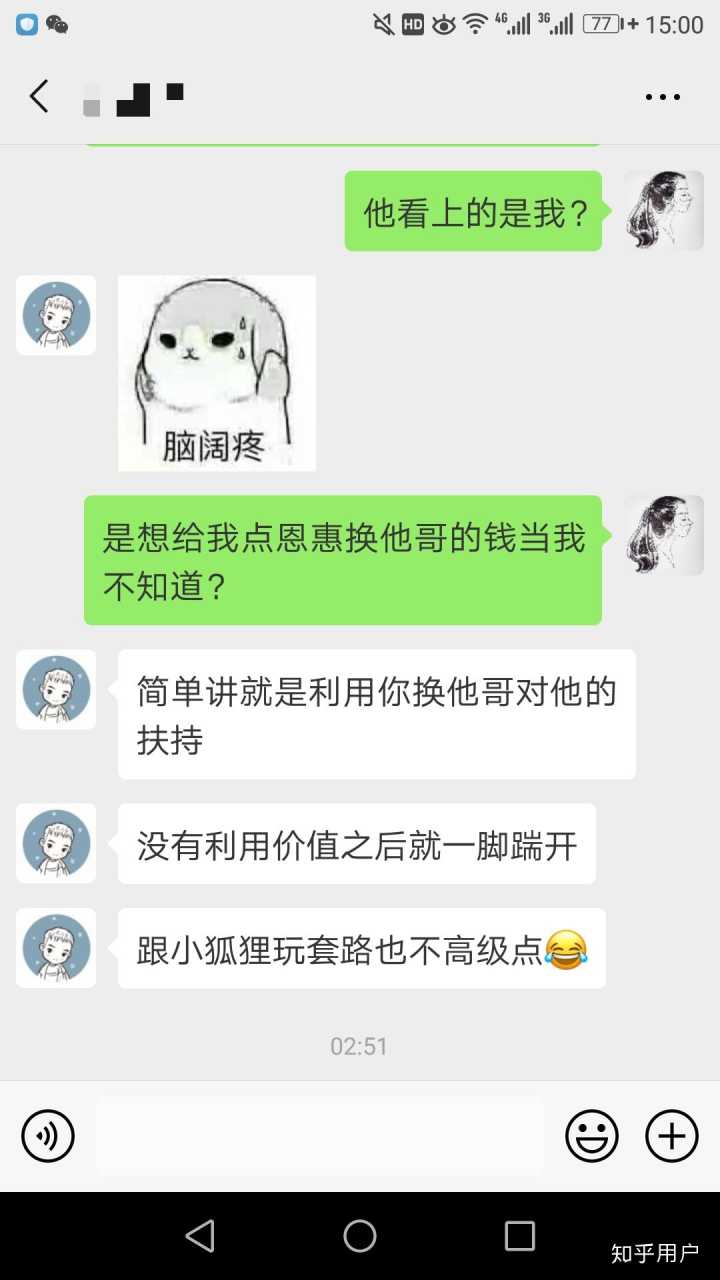This screenshot has width=720, height=1280.
Task: Tap the system home button
Action: coord(360,1236)
